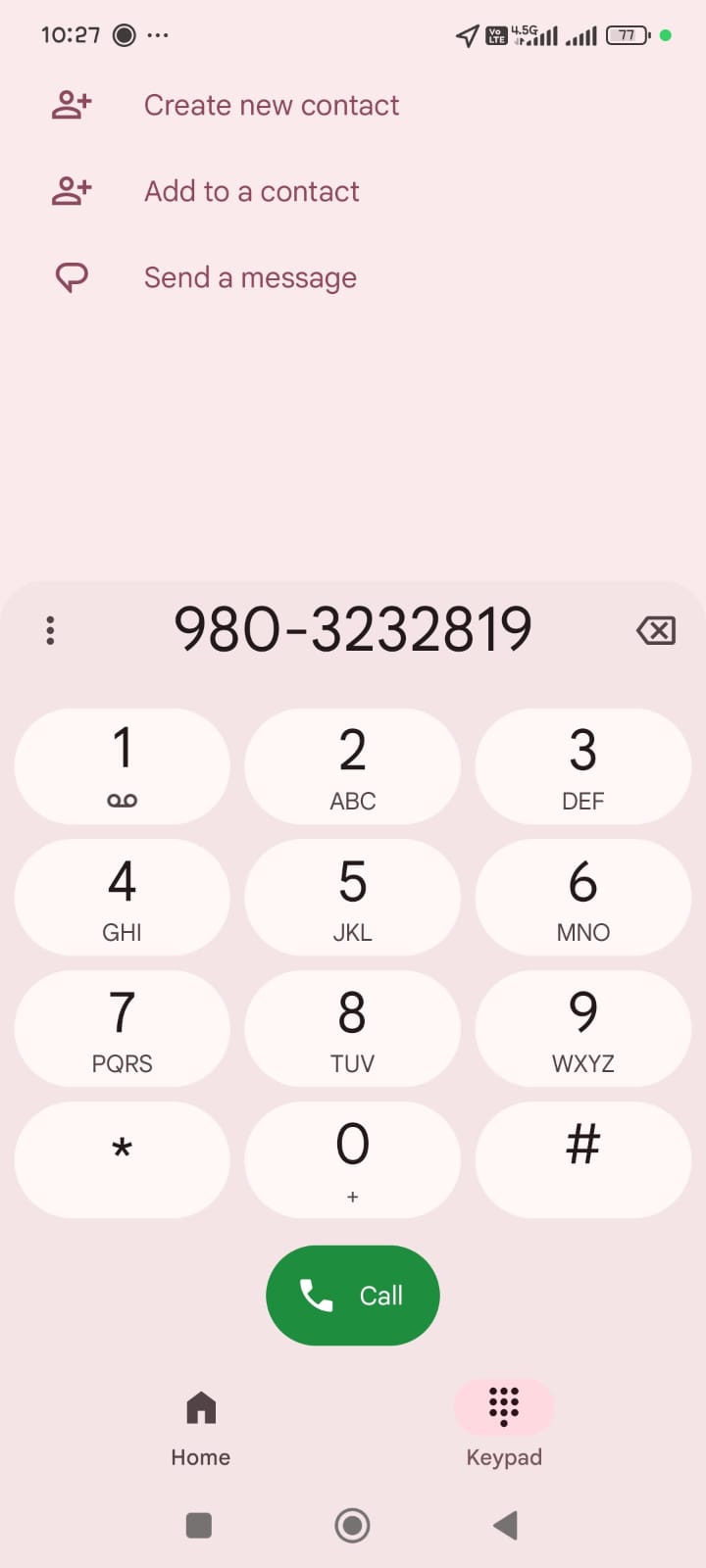This screenshot has height=1568, width=706.
Task: Add digit 9 WXYZ
Action: (x=582, y=1029)
